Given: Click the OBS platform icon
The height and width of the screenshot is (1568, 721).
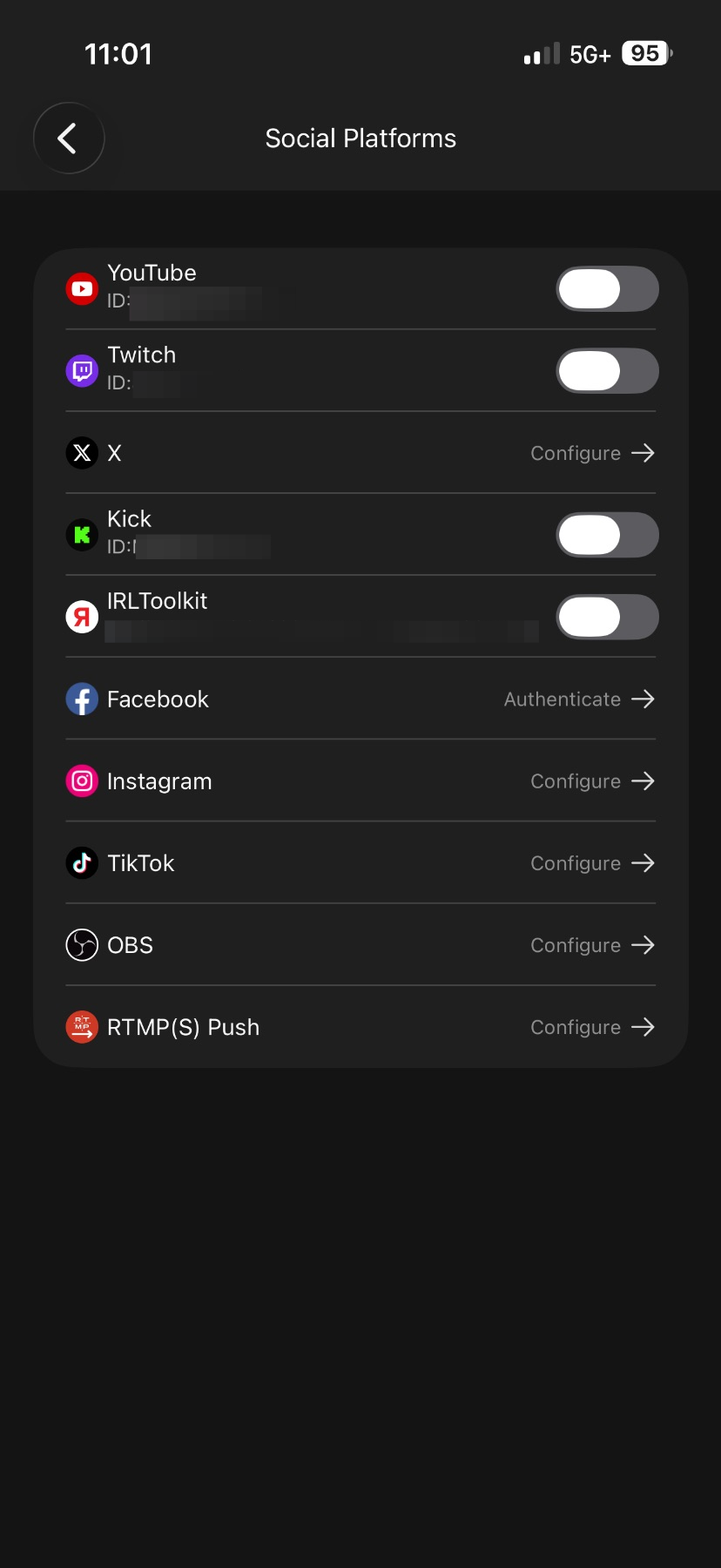Looking at the screenshot, I should (81, 944).
